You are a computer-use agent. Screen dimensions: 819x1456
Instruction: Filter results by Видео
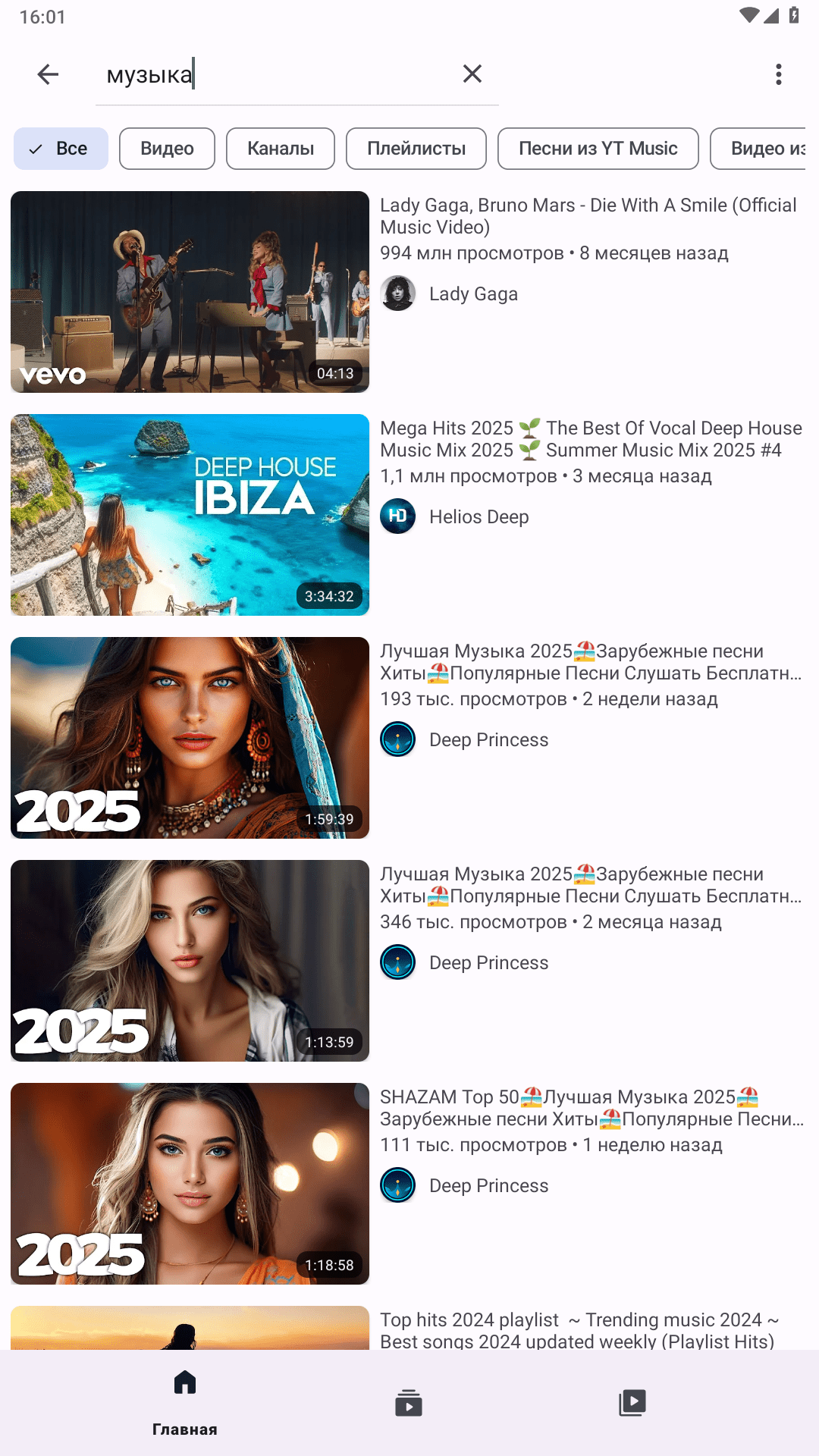click(x=167, y=149)
